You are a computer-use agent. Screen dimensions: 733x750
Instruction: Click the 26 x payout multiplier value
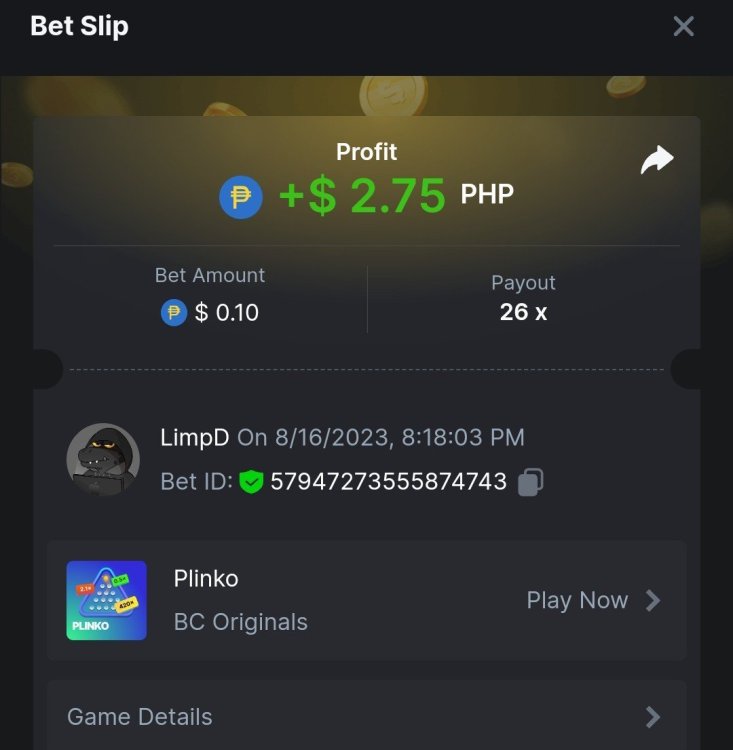tap(522, 312)
